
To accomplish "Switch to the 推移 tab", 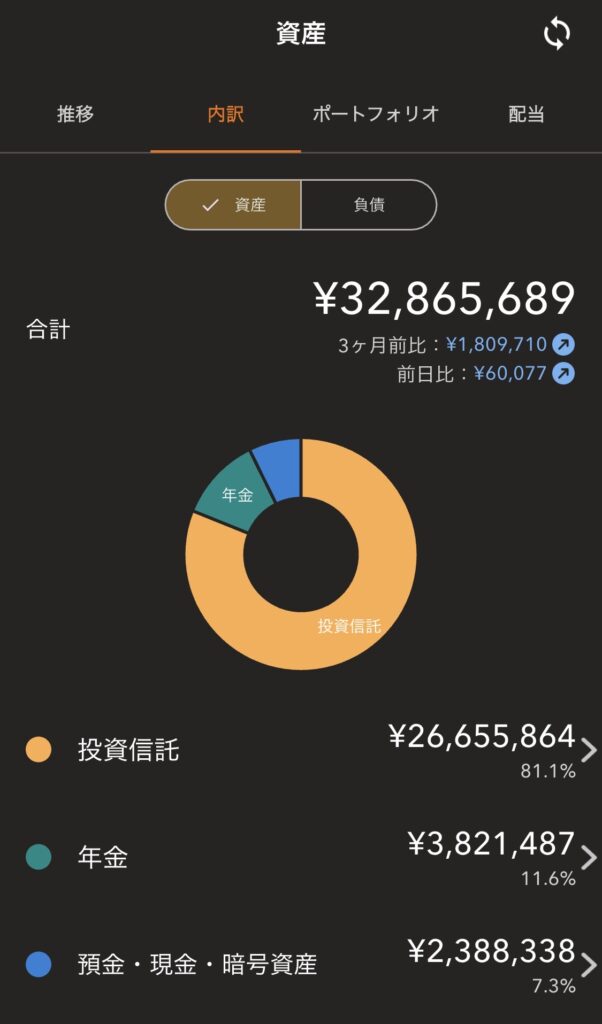I will point(75,114).
